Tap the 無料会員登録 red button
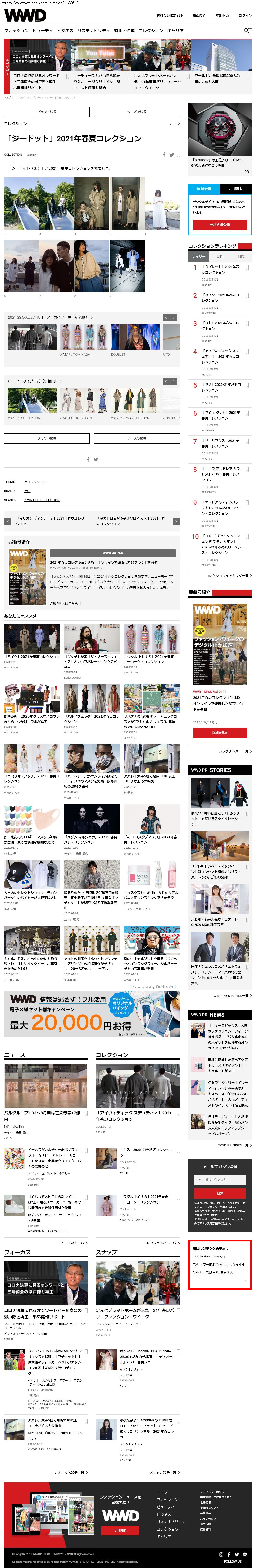 coord(220,225)
